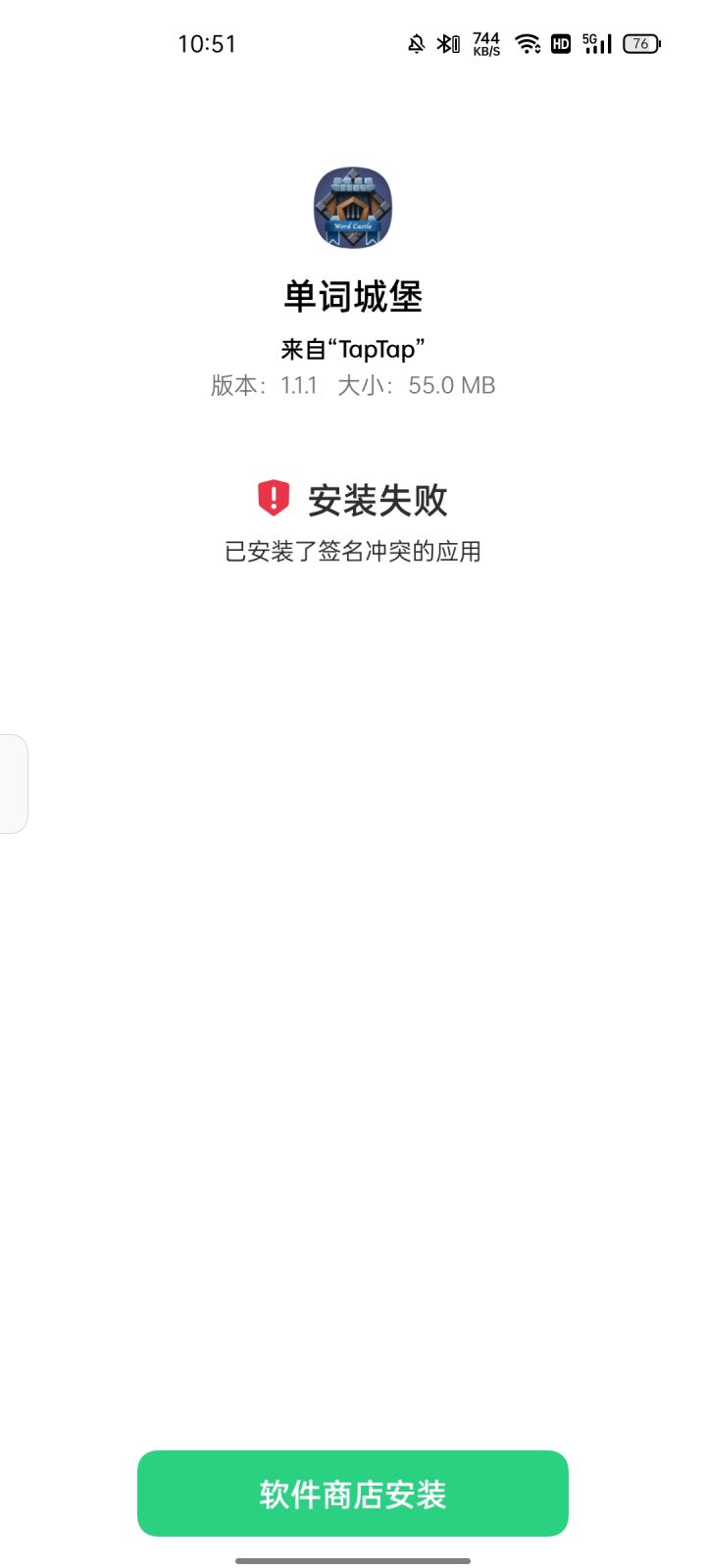Viewport: 706px width, 1568px height.
Task: Open the left edge drawer handle
Action: (14, 782)
